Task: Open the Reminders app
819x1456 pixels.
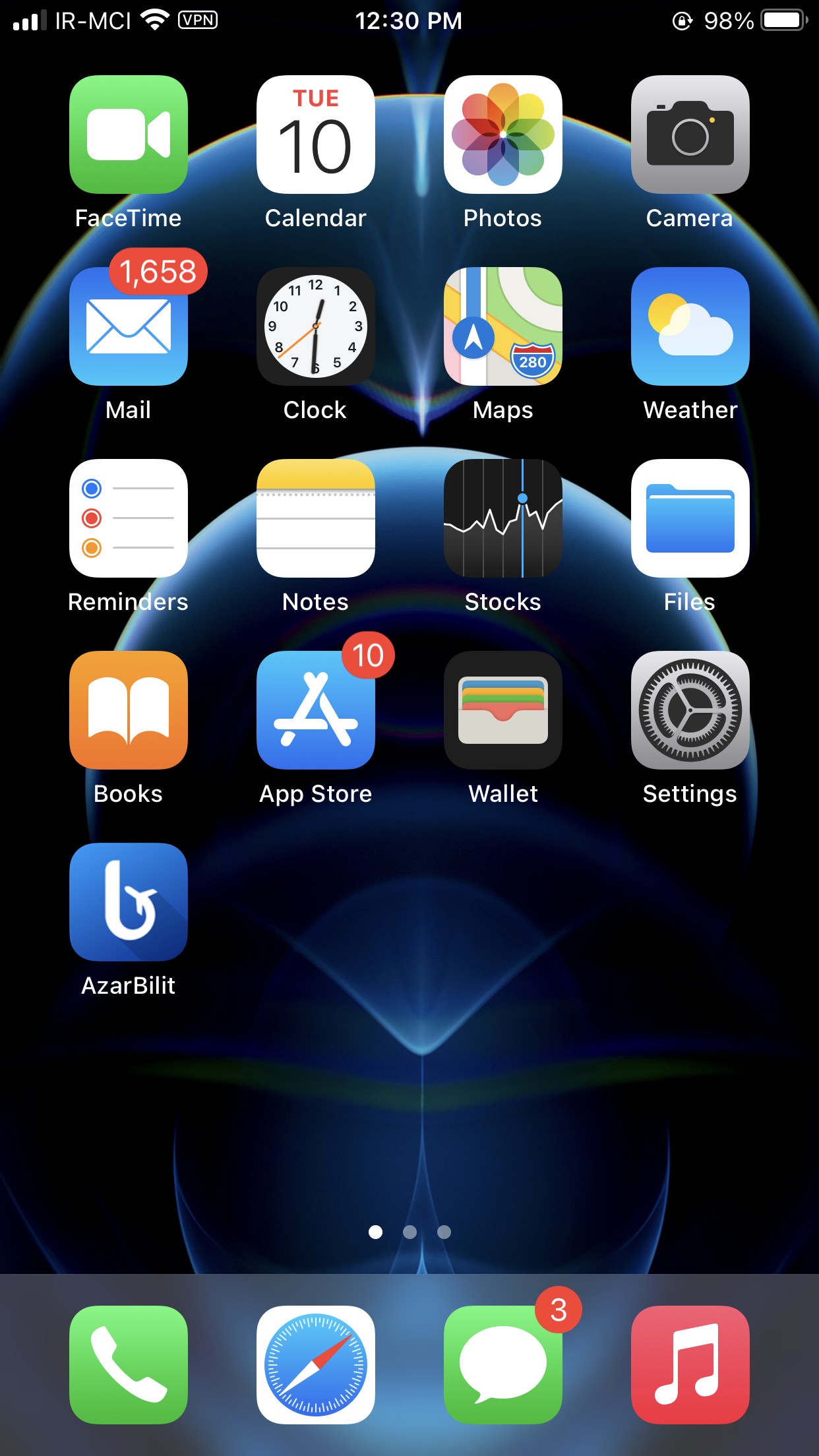Action: point(129,518)
